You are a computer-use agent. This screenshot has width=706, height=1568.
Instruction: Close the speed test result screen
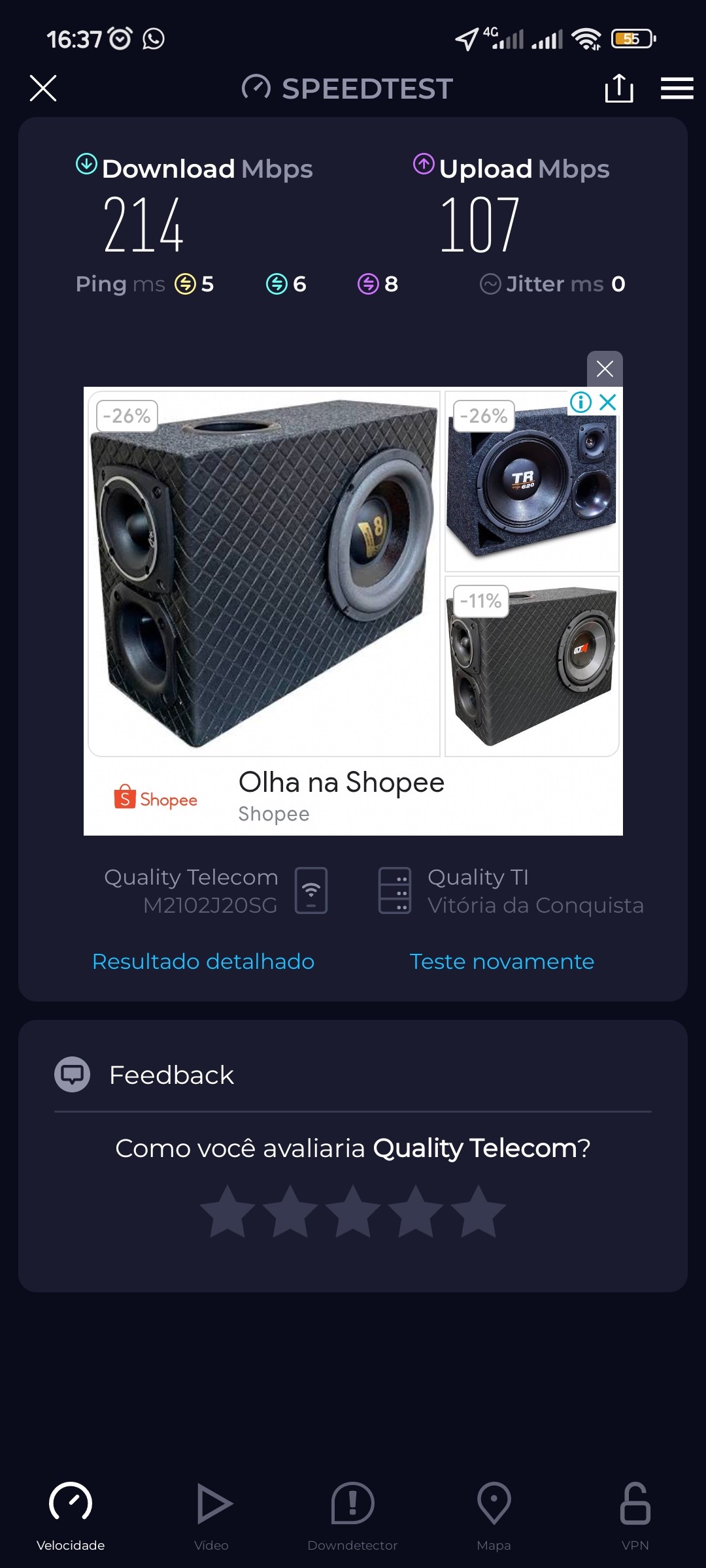[43, 88]
